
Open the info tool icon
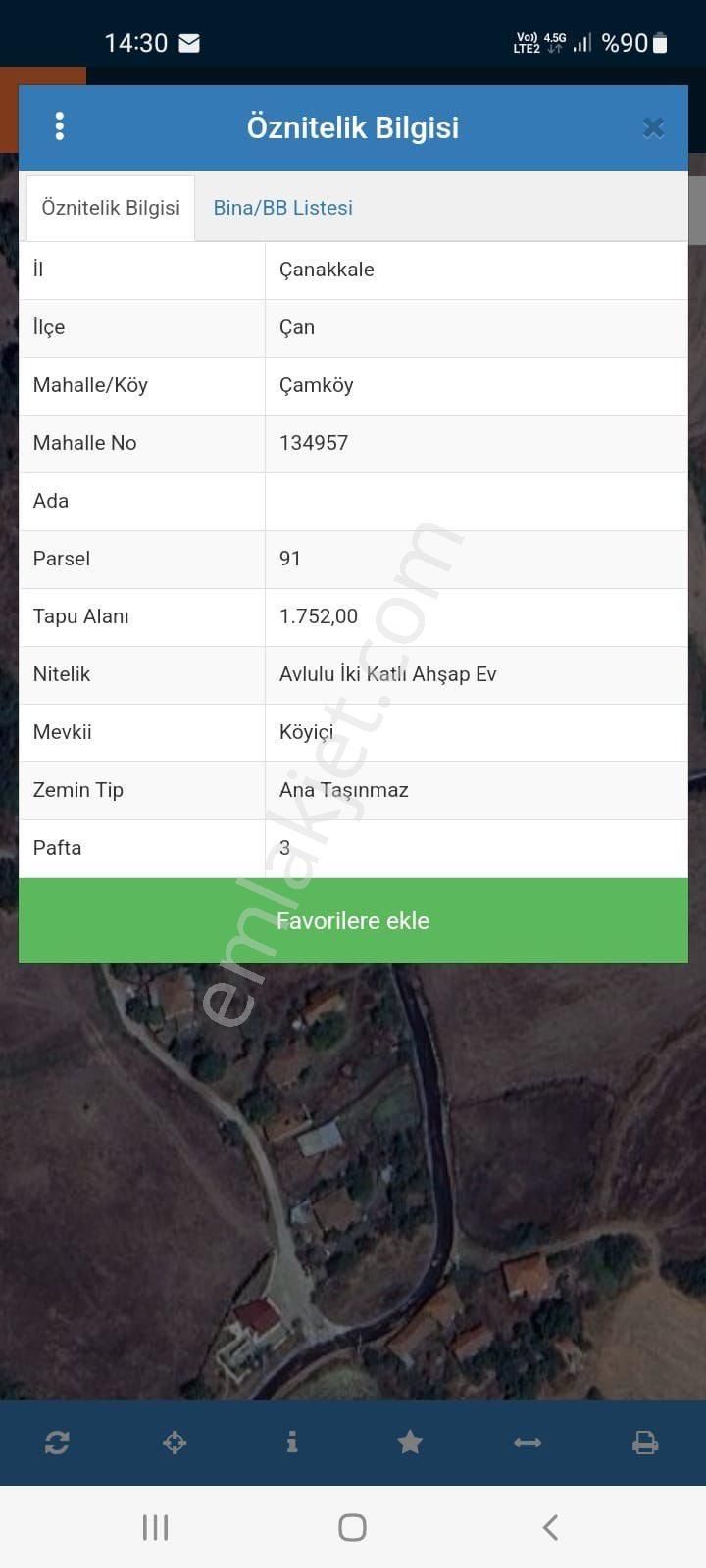(x=292, y=1442)
